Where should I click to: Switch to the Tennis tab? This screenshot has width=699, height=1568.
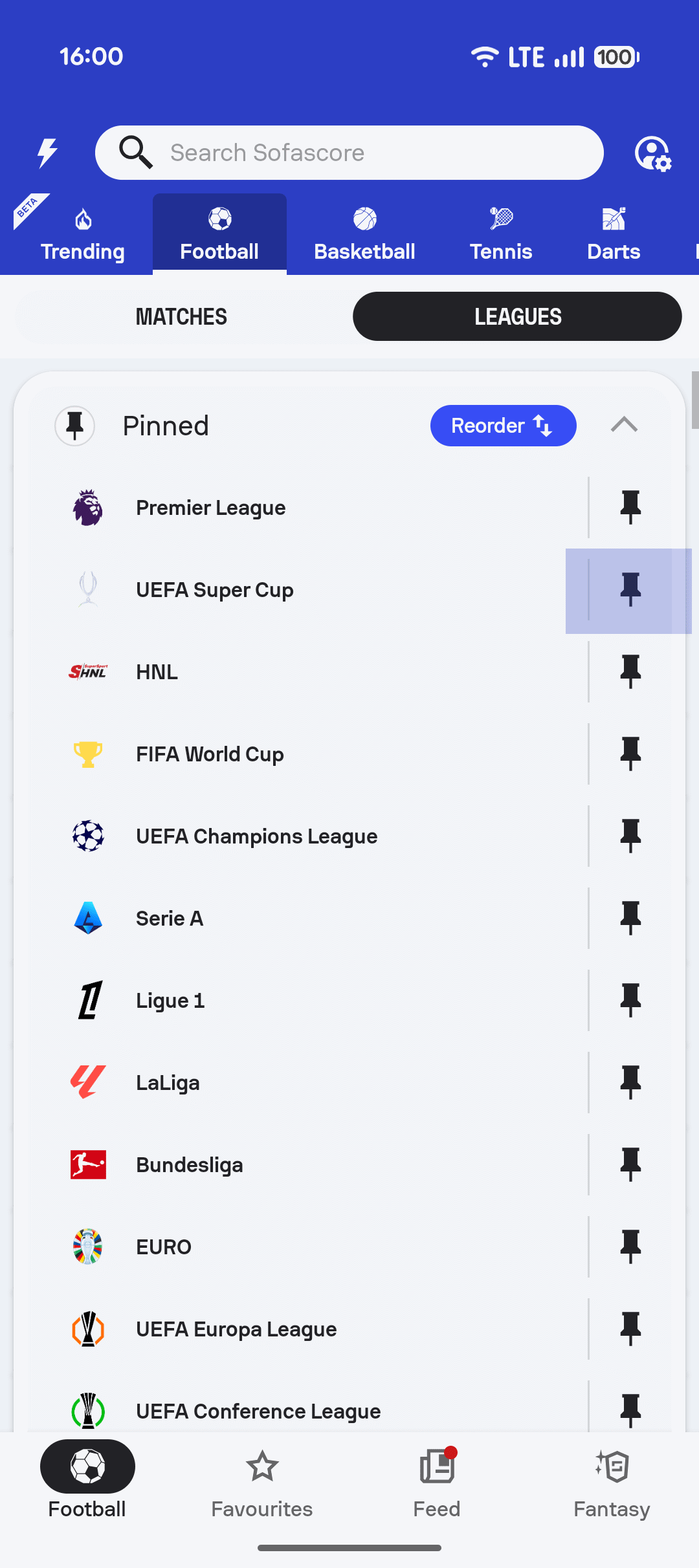click(x=501, y=235)
